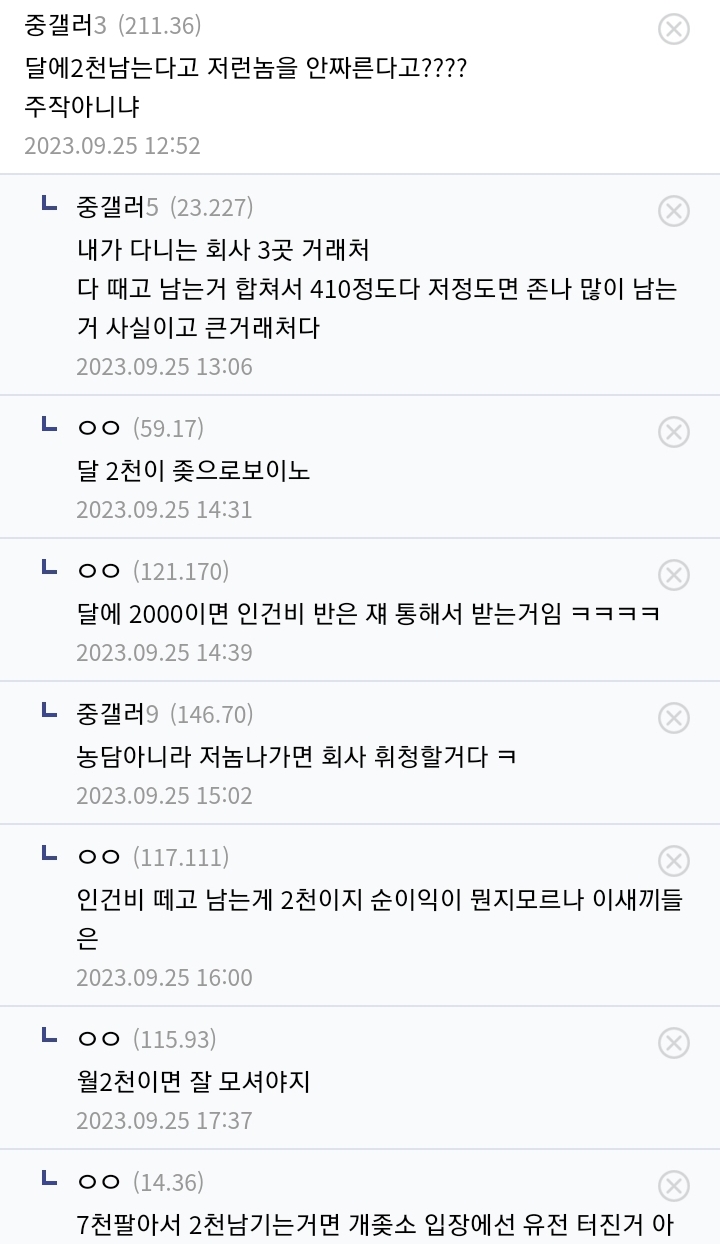Image resolution: width=720 pixels, height=1244 pixels.
Task: Tap X on ㅇㅇ (14.36) reply
Action: tap(674, 1186)
